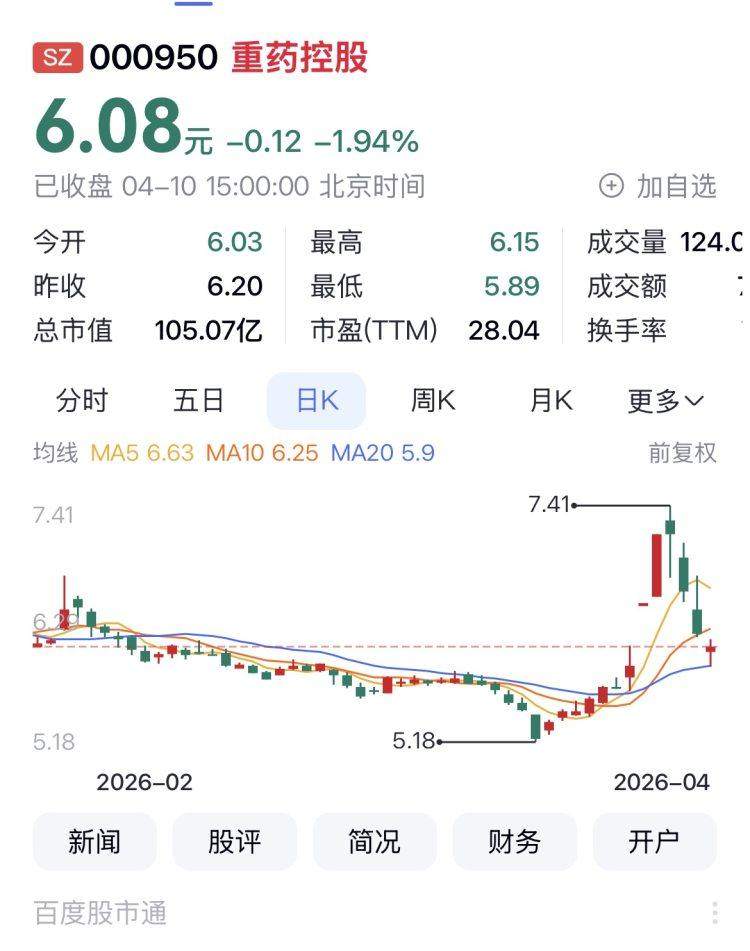
Task: Switch to the 周K chart tab
Action: click(433, 401)
